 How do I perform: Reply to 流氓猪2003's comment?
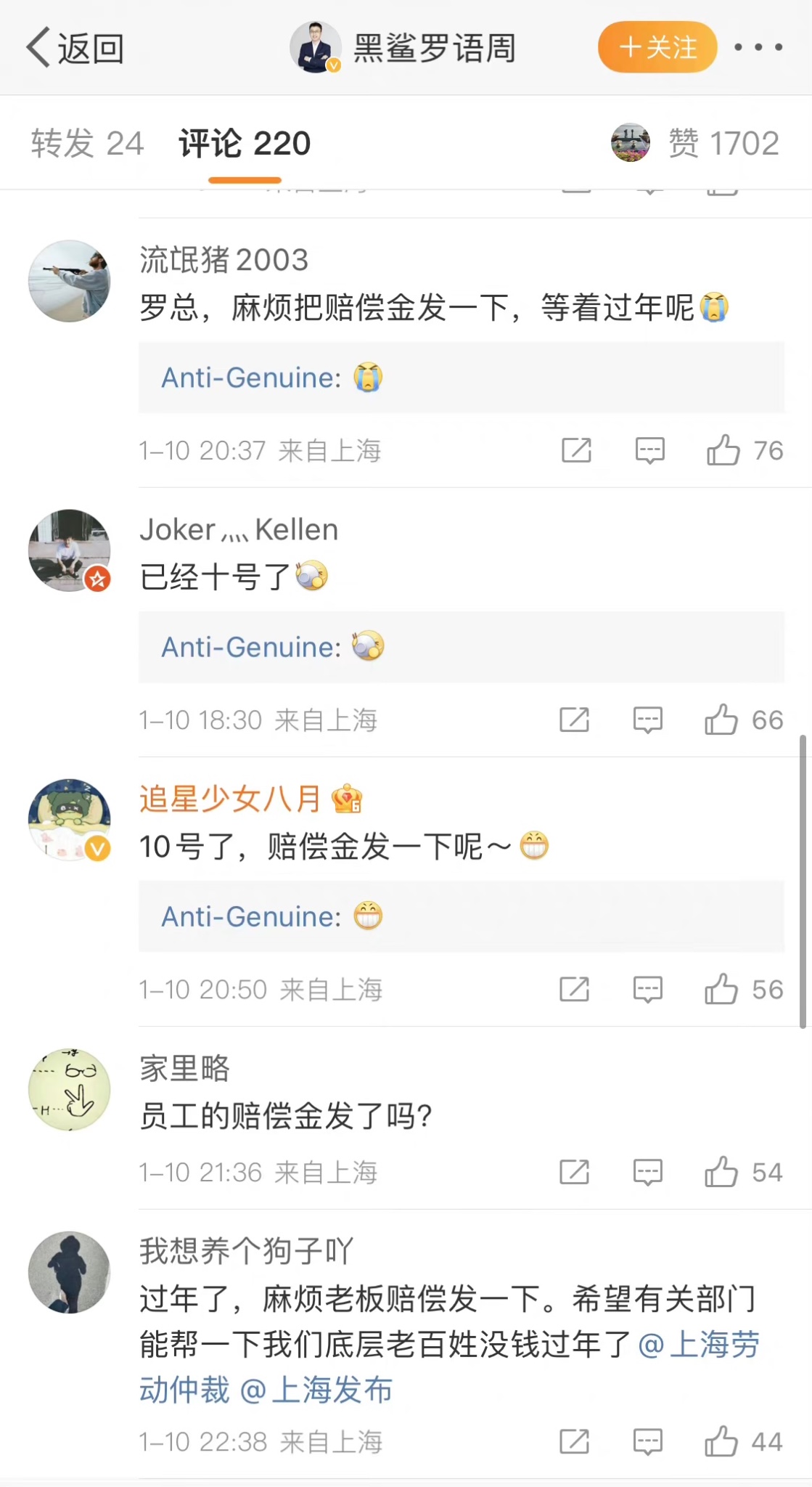pyautogui.click(x=649, y=450)
